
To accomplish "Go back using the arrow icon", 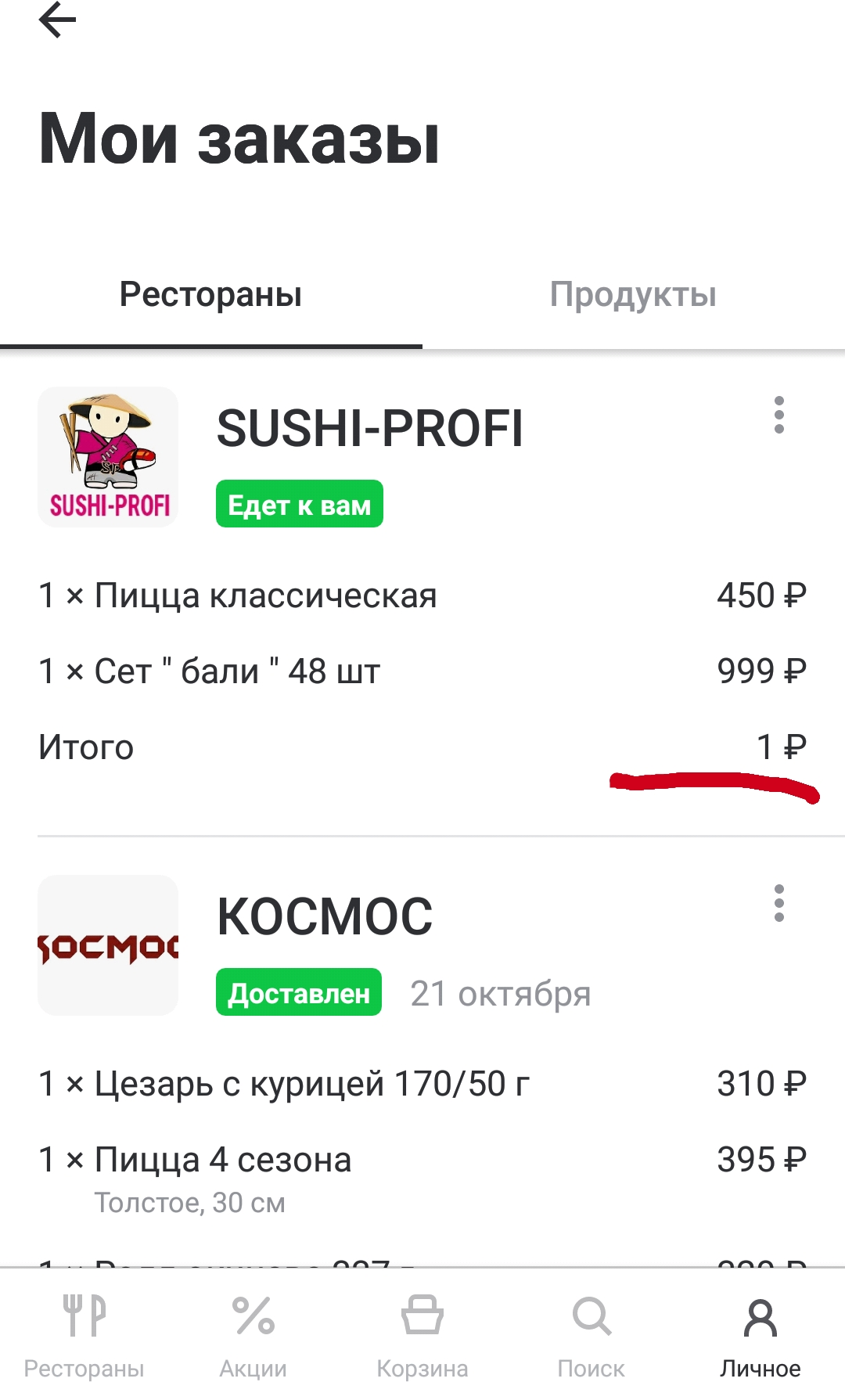I will (57, 20).
